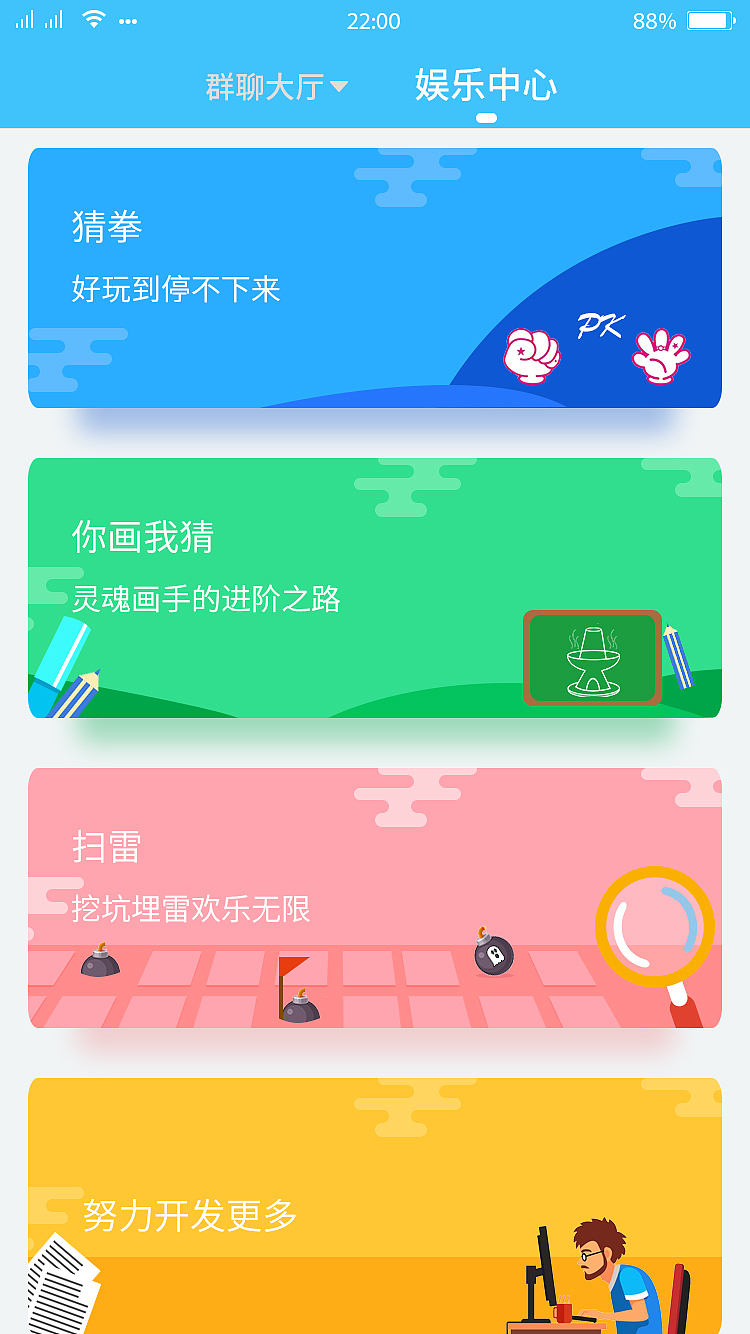Expand the chat hall selector arrow

pyautogui.click(x=340, y=88)
